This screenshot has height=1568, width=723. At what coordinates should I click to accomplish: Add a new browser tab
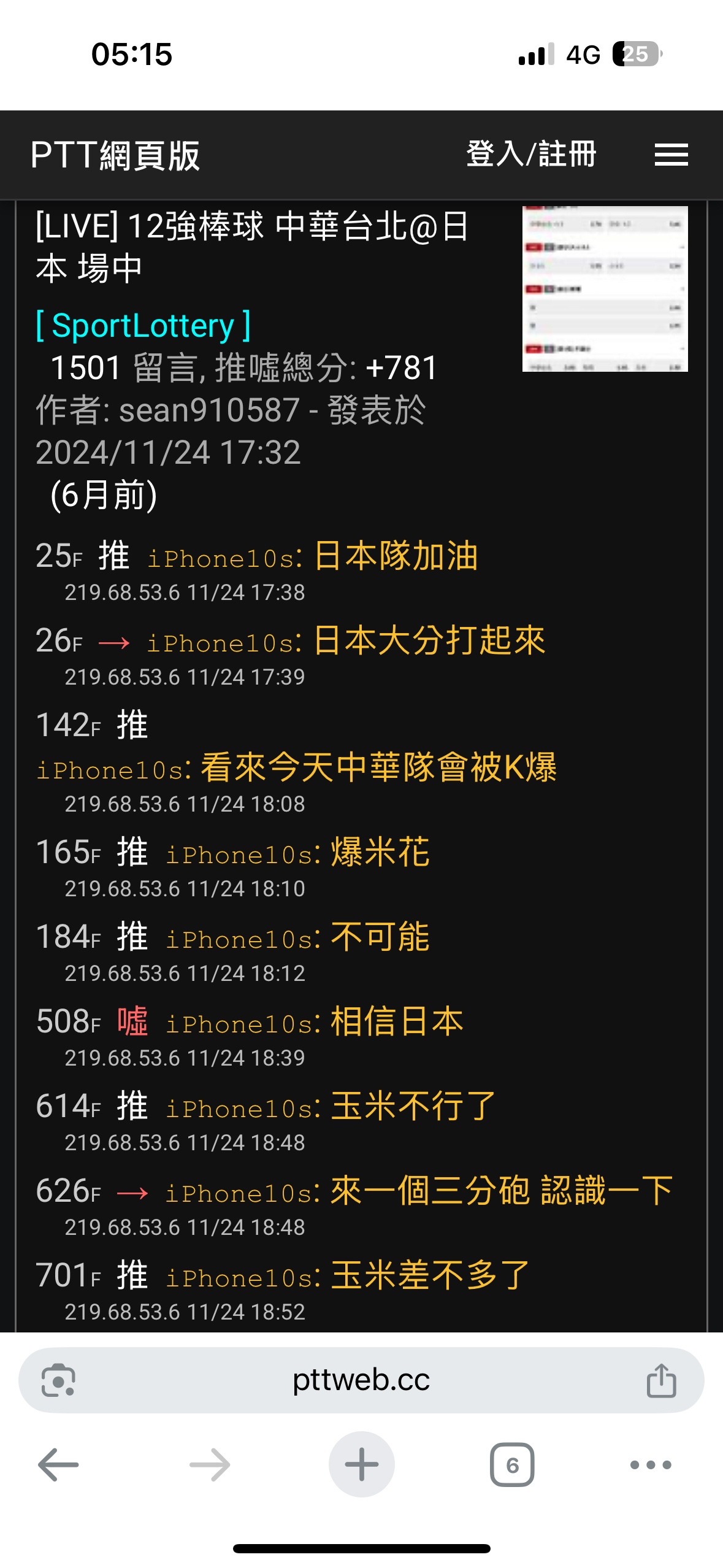(x=361, y=1464)
